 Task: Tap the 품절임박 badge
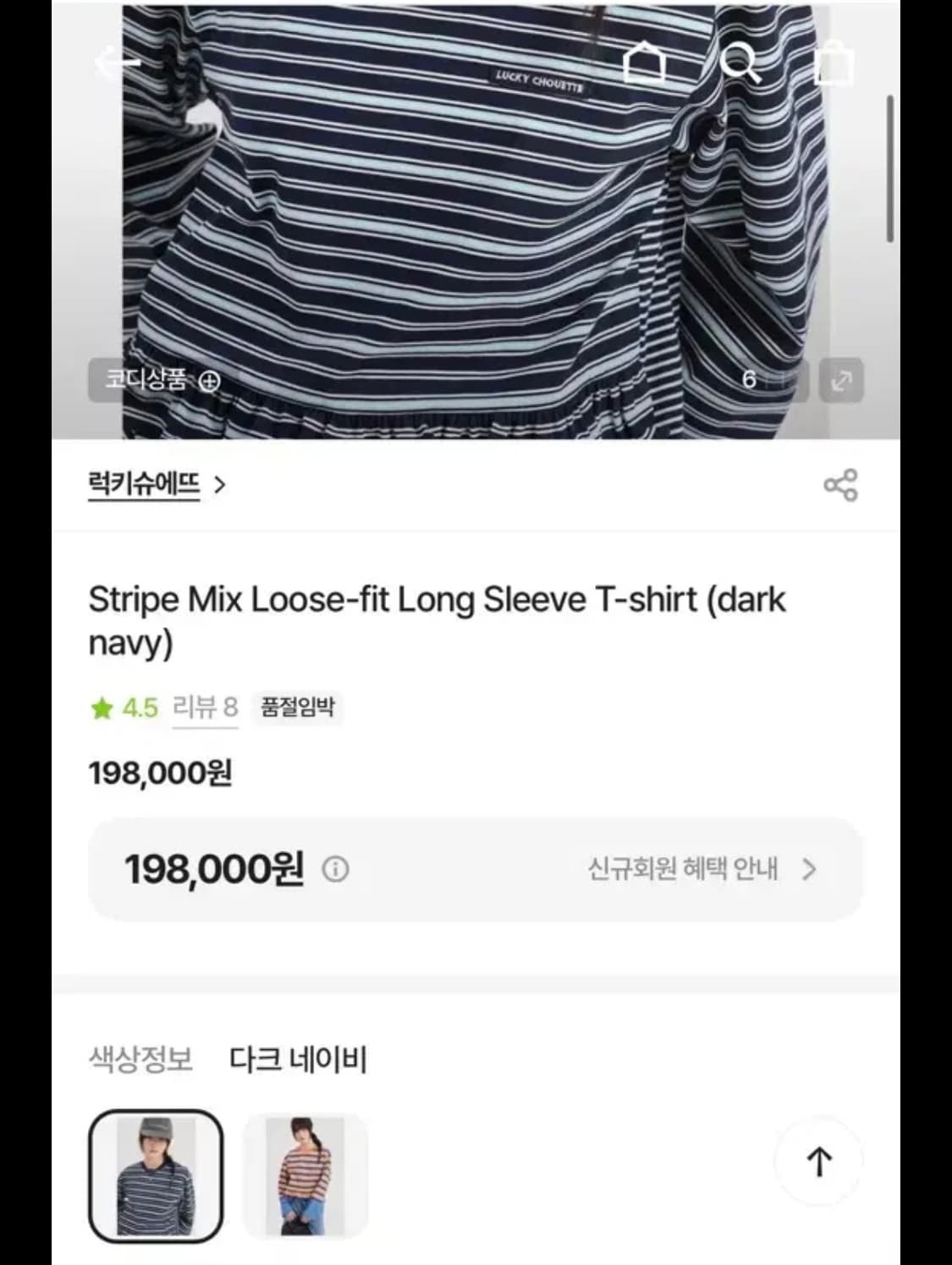(299, 709)
